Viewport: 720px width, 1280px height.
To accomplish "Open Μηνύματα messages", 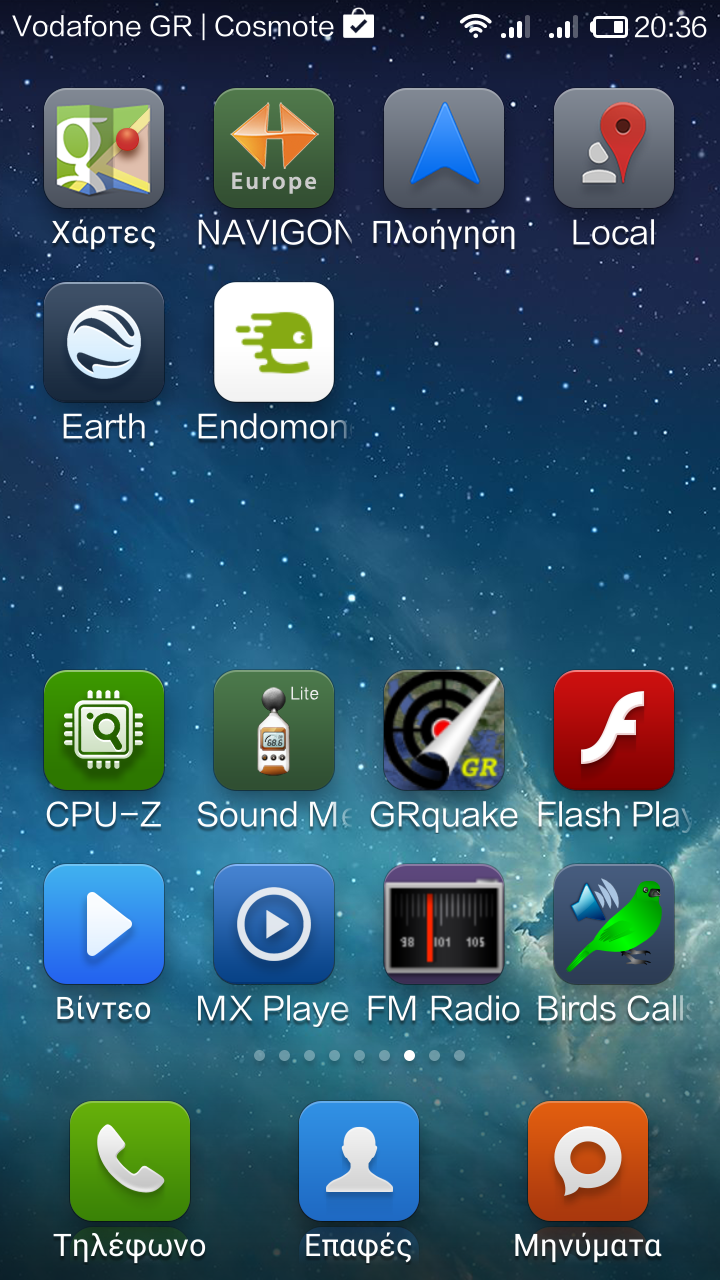I will pyautogui.click(x=588, y=1162).
